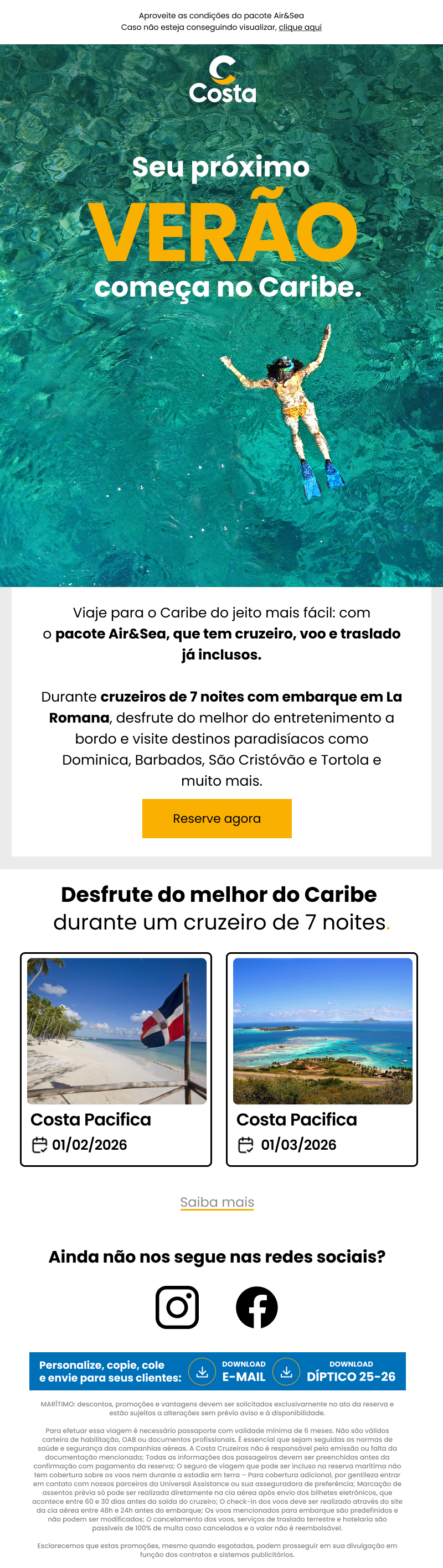Open the Costa Pacifica 01/03/2026 cruise card
The width and height of the screenshot is (443, 1568).
322,1059
